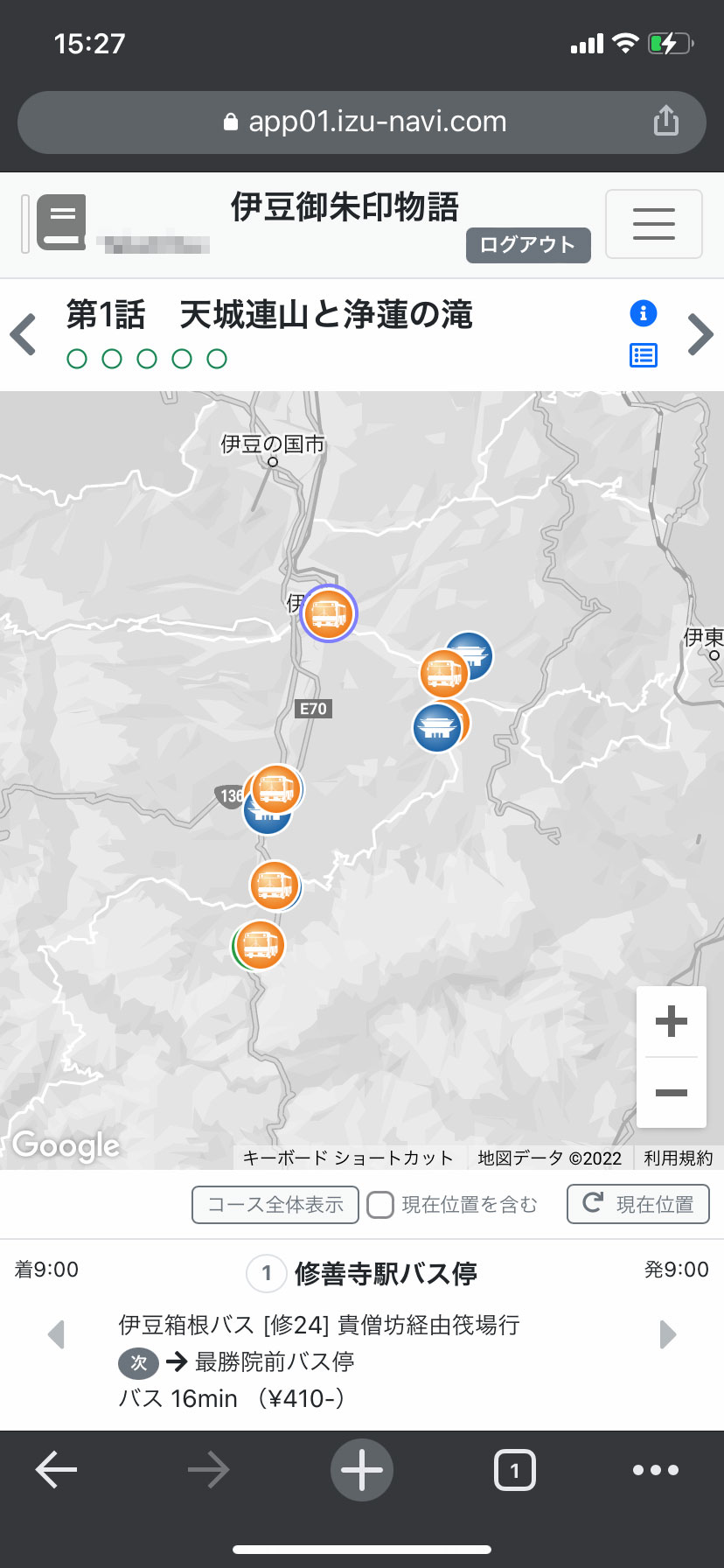Select the highlighted bus marker on map

pyautogui.click(x=329, y=613)
